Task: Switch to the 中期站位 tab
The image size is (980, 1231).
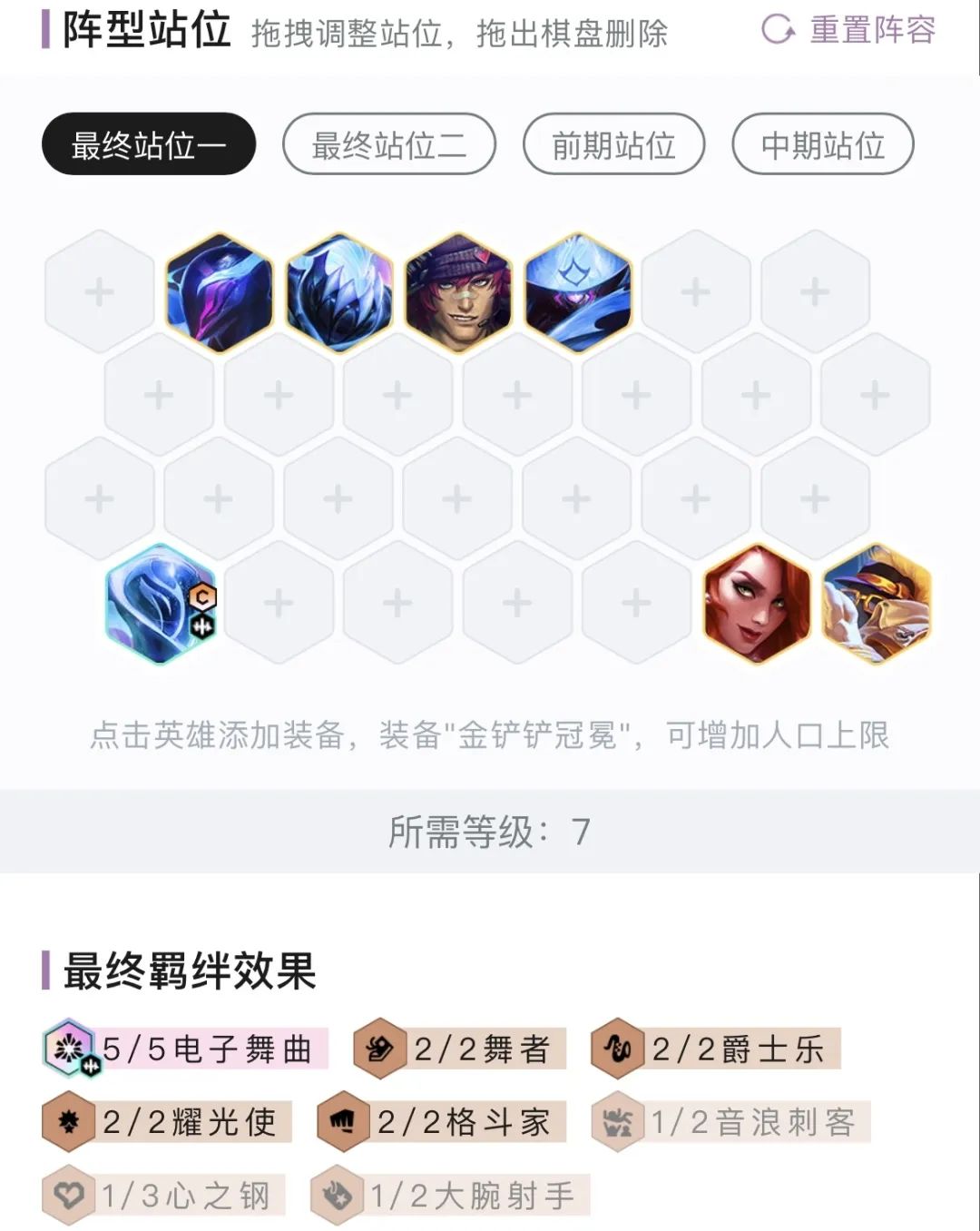Action: 822,144
